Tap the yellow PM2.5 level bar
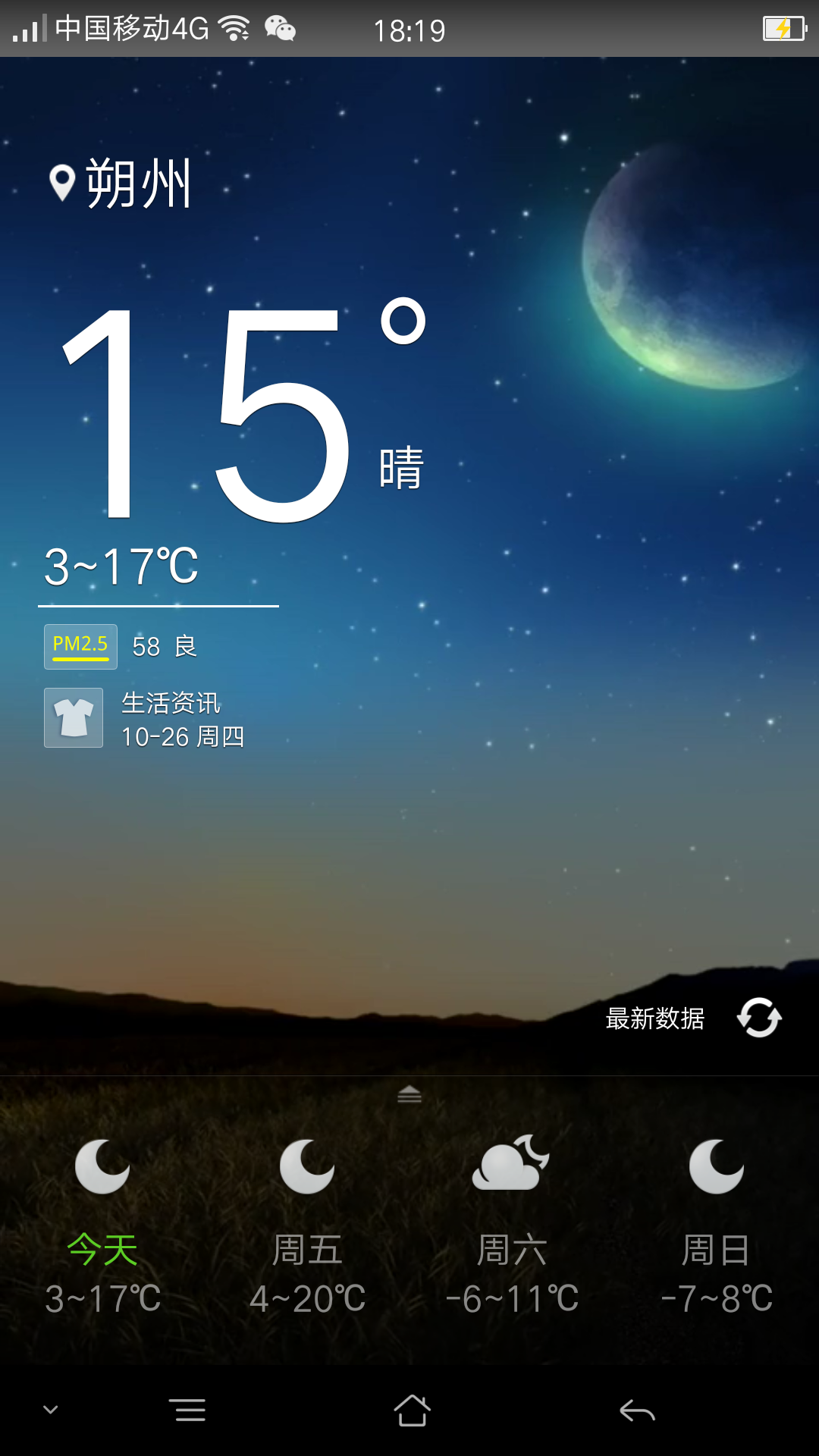The image size is (819, 1456). (80, 660)
